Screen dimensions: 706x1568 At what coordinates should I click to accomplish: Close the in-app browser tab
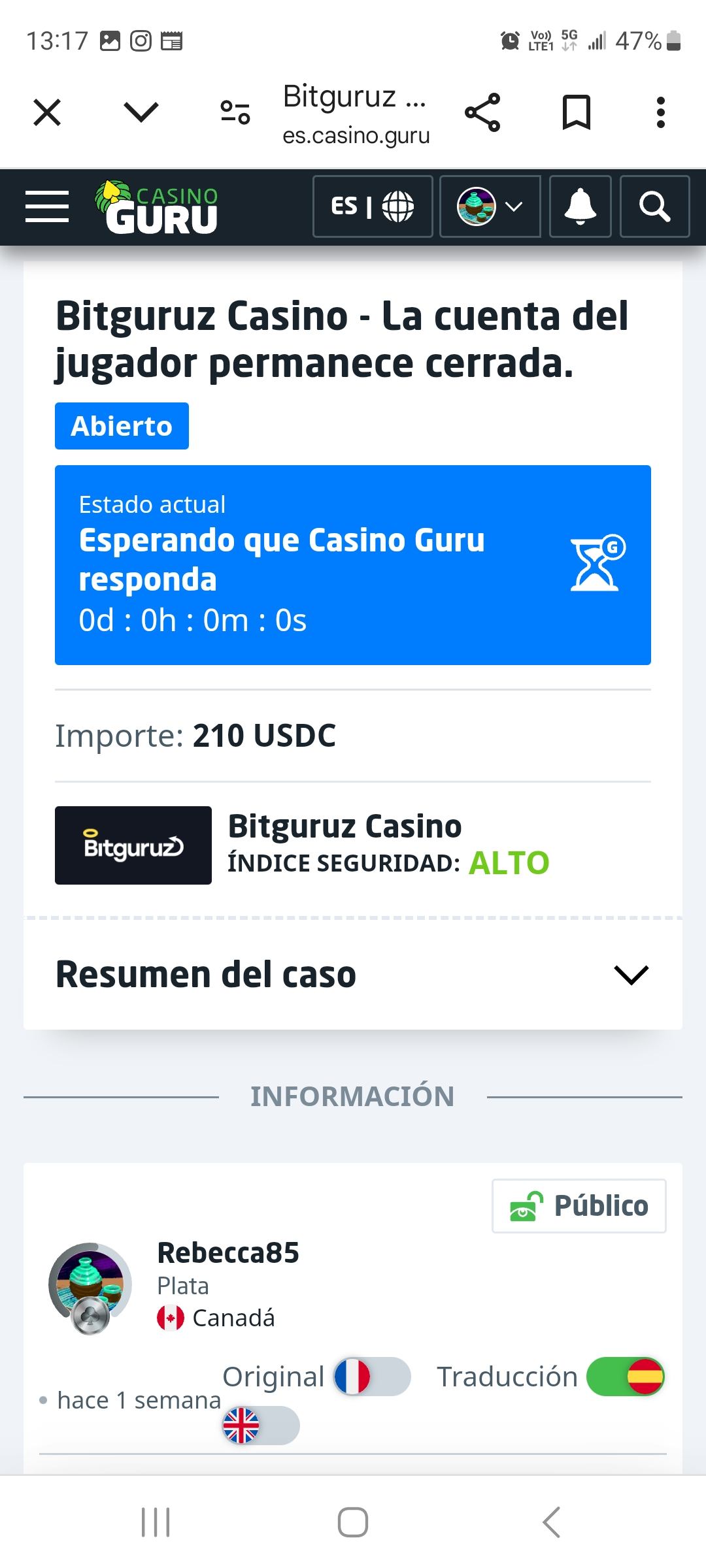[47, 112]
